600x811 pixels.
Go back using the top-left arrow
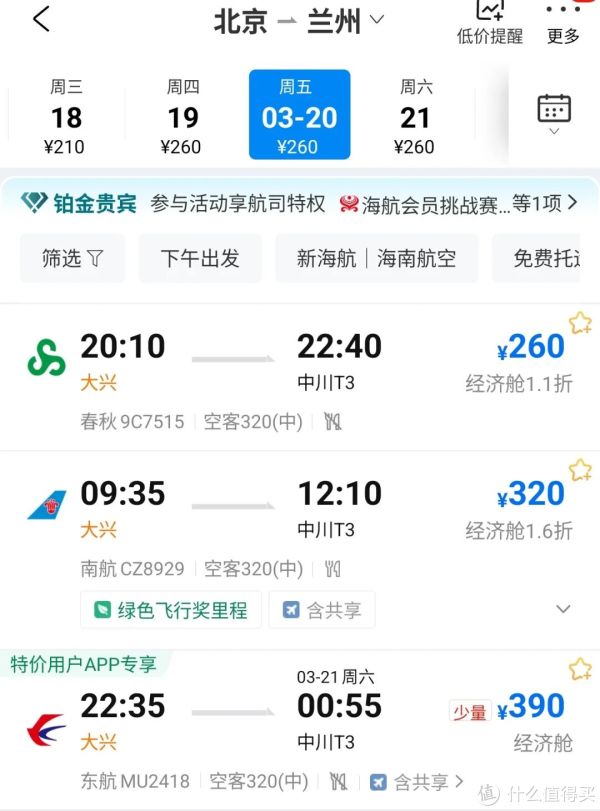pos(42,19)
